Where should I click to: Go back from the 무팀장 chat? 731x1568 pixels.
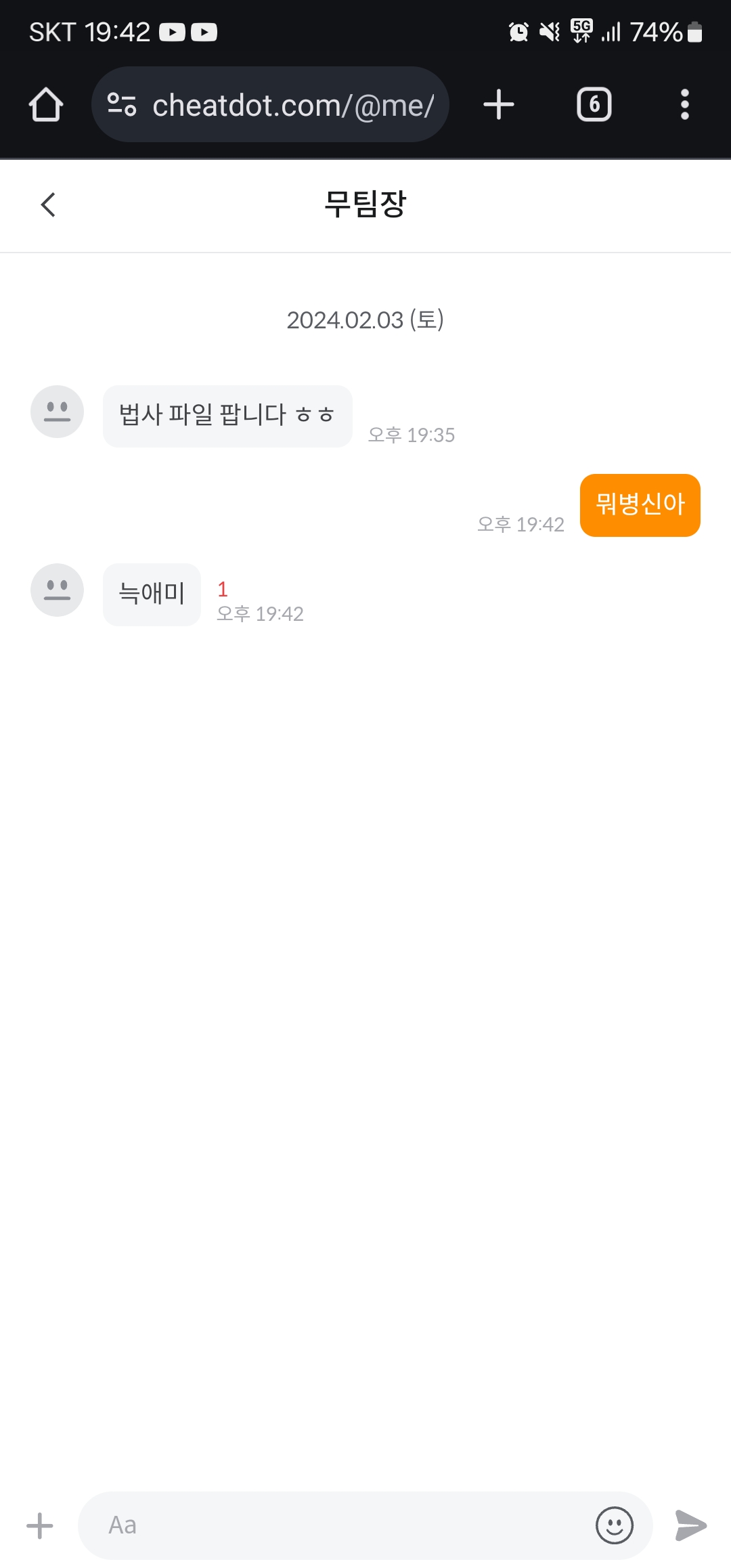coord(48,204)
